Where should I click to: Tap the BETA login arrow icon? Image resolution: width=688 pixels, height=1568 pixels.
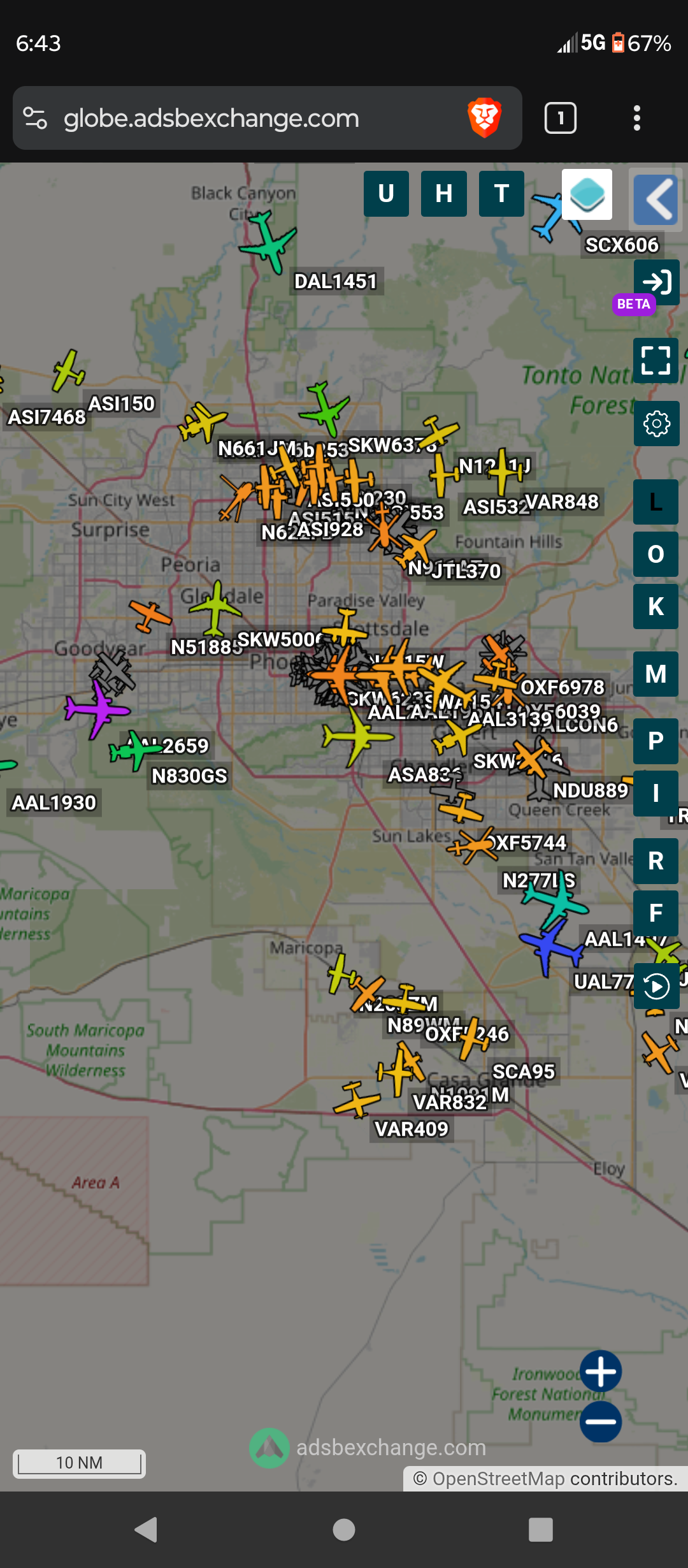(x=657, y=282)
